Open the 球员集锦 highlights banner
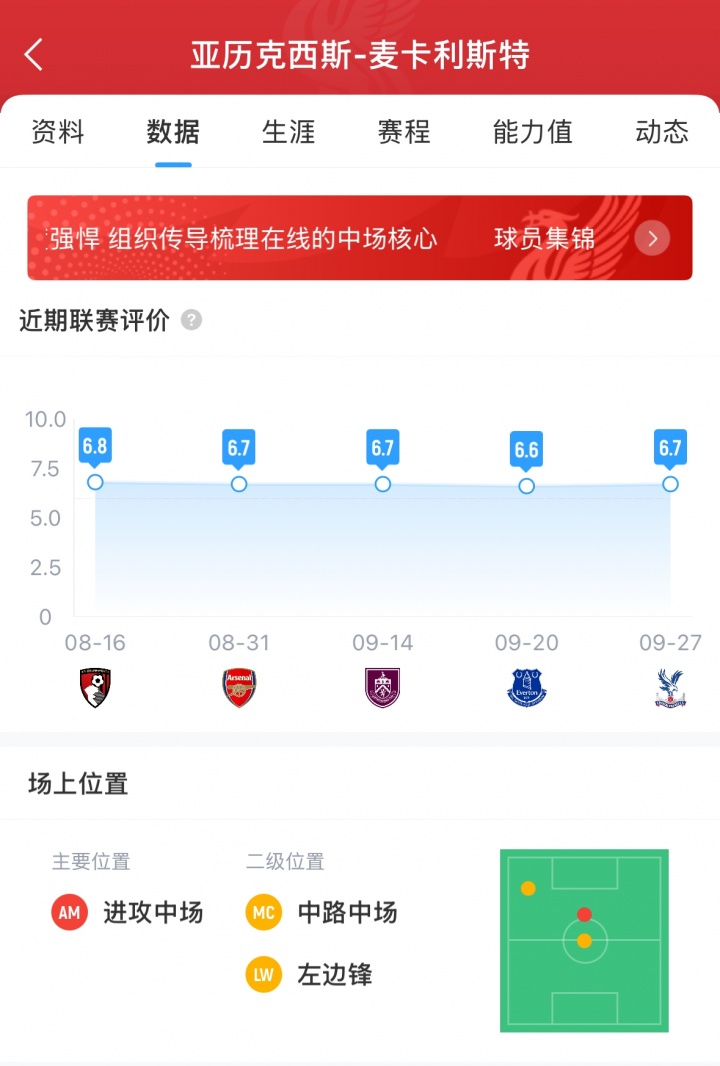 (x=360, y=238)
